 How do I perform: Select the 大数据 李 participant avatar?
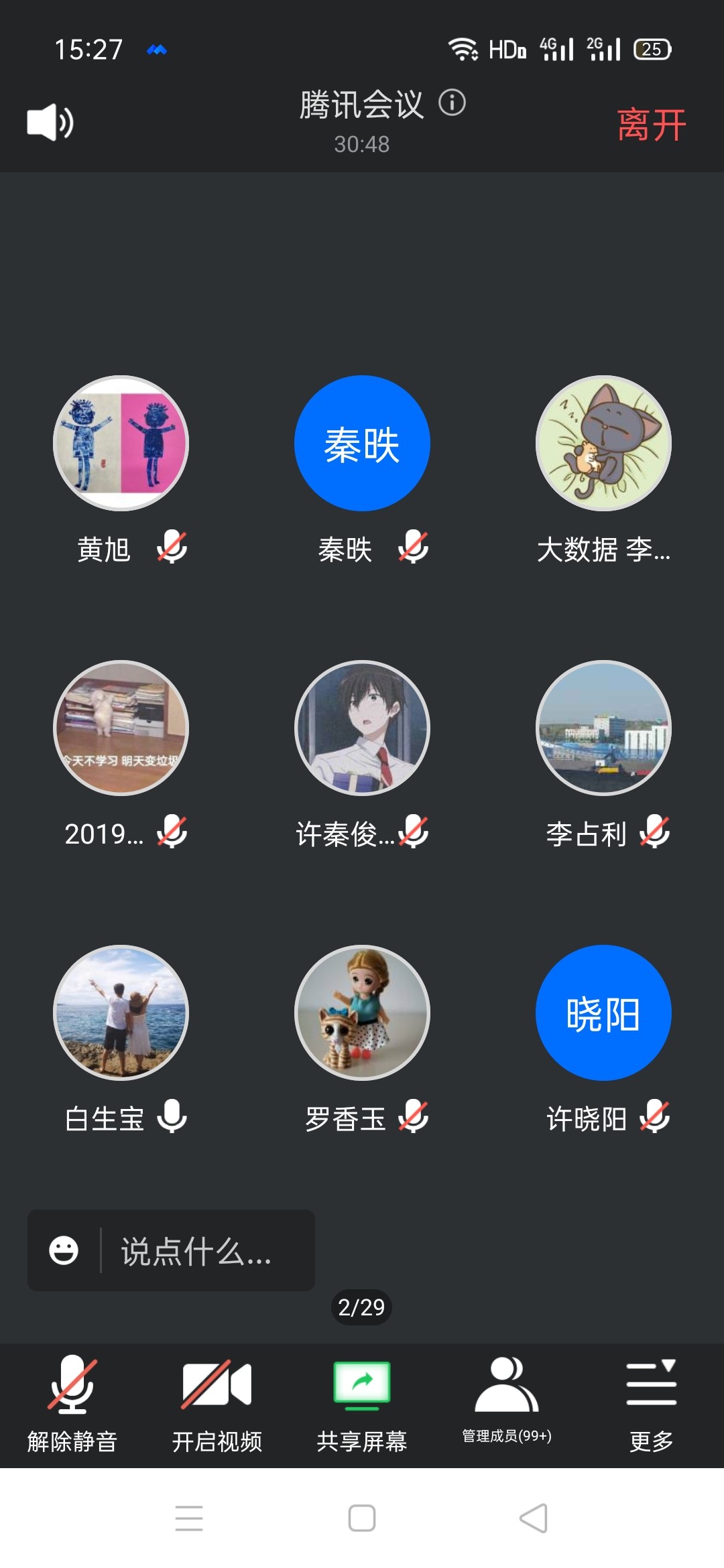click(603, 443)
